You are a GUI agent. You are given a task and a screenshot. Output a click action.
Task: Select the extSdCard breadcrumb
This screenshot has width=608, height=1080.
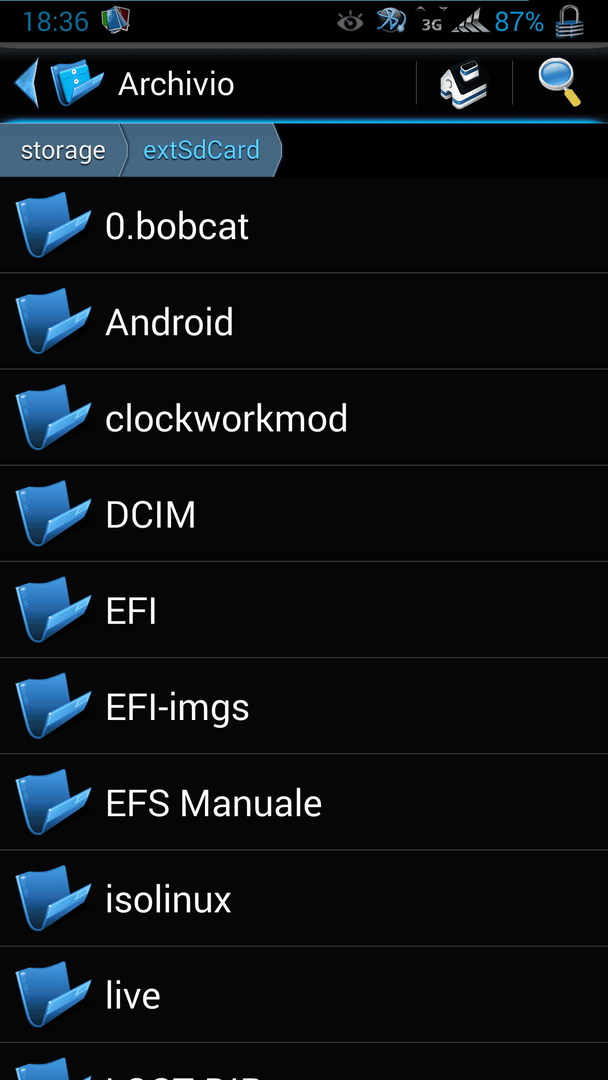(201, 150)
